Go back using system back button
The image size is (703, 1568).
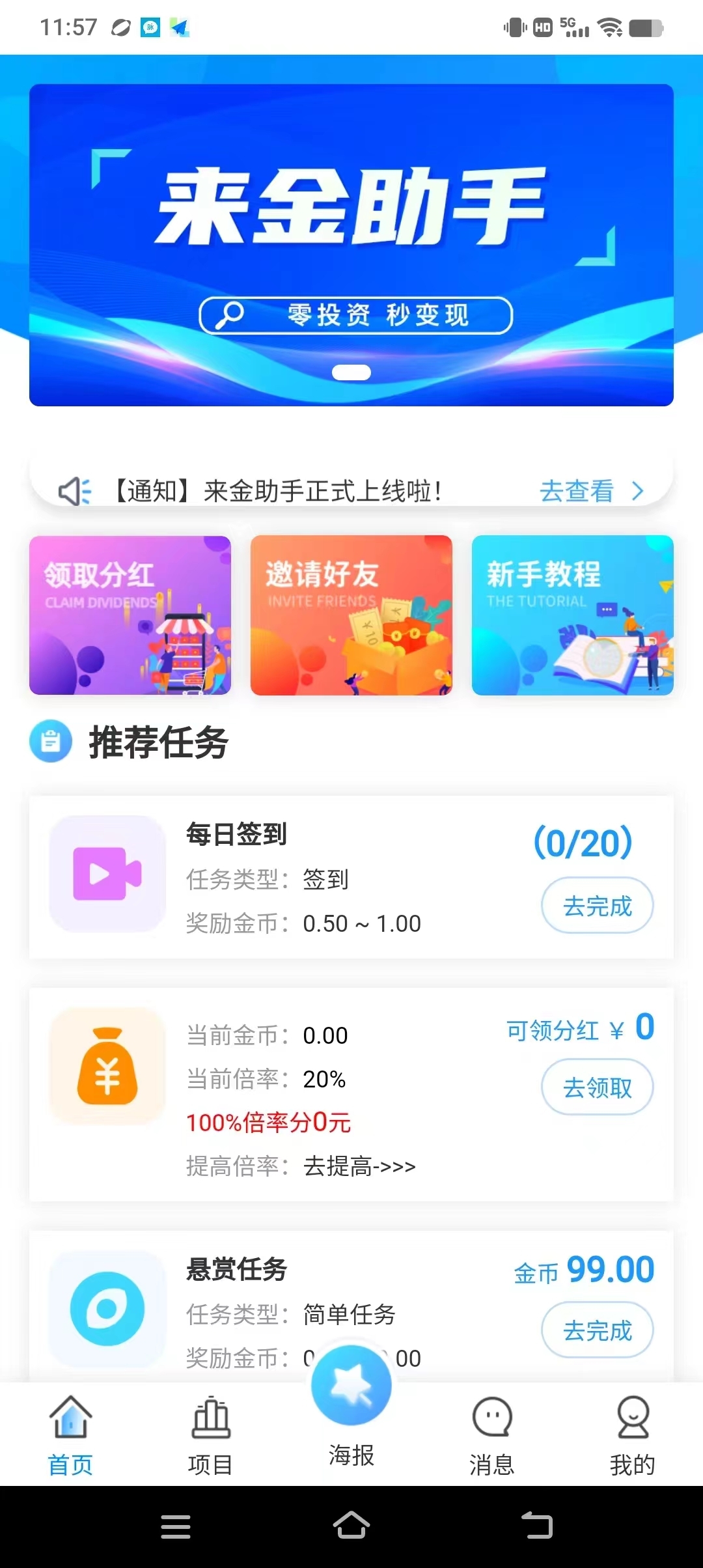[537, 1526]
